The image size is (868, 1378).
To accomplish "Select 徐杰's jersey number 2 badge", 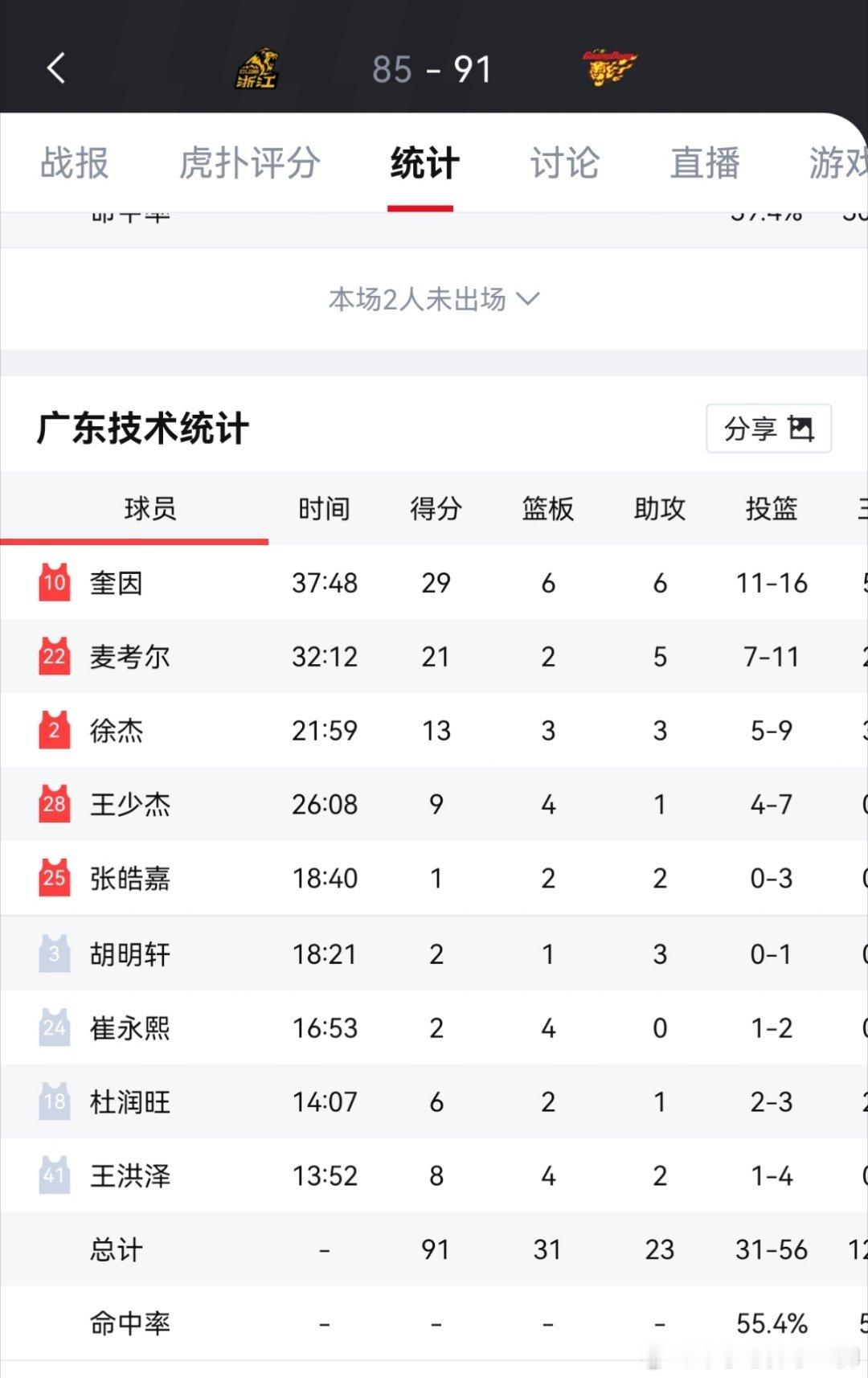I will pos(53,731).
